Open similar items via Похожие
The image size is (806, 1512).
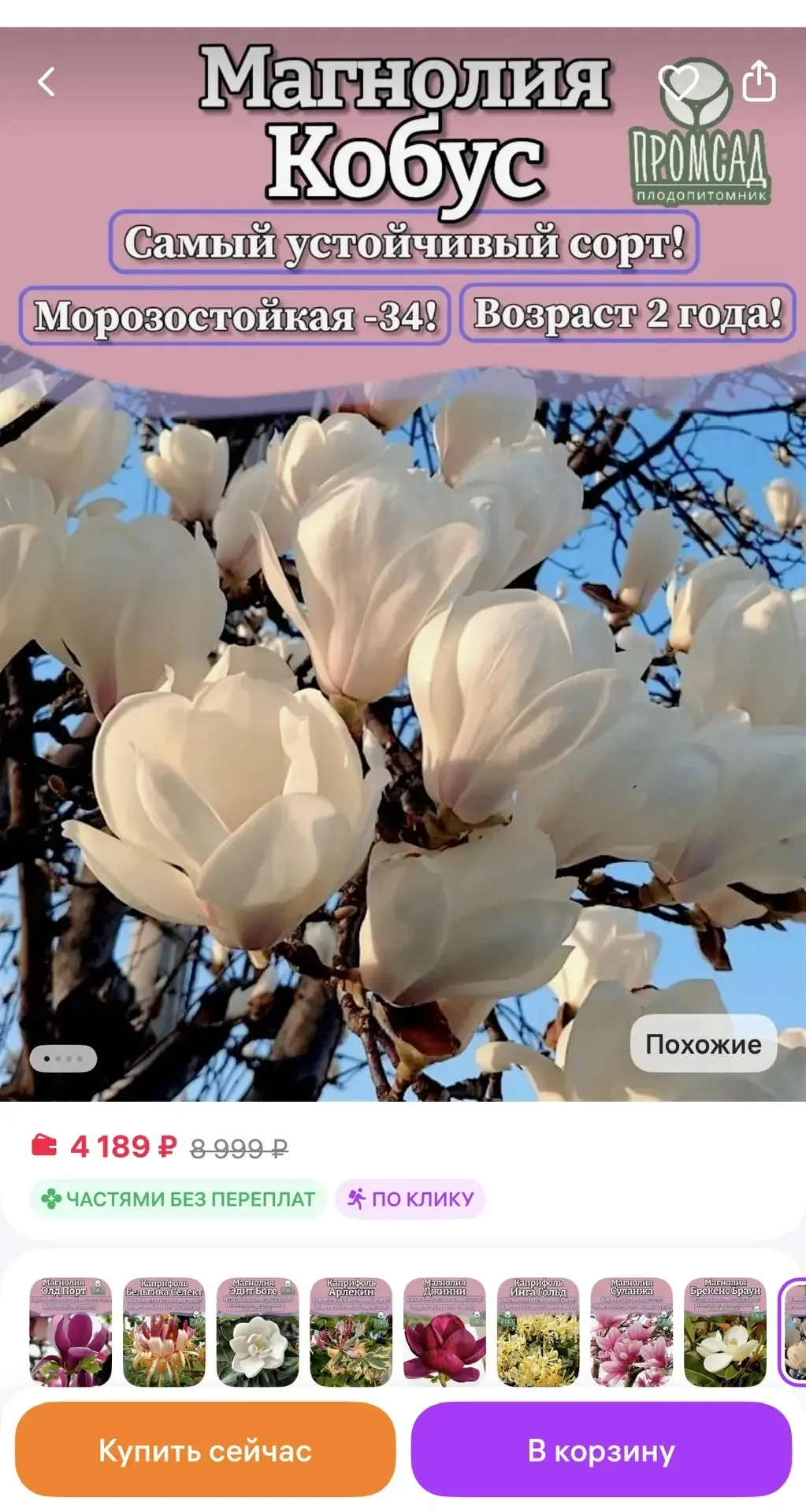pyautogui.click(x=703, y=1044)
